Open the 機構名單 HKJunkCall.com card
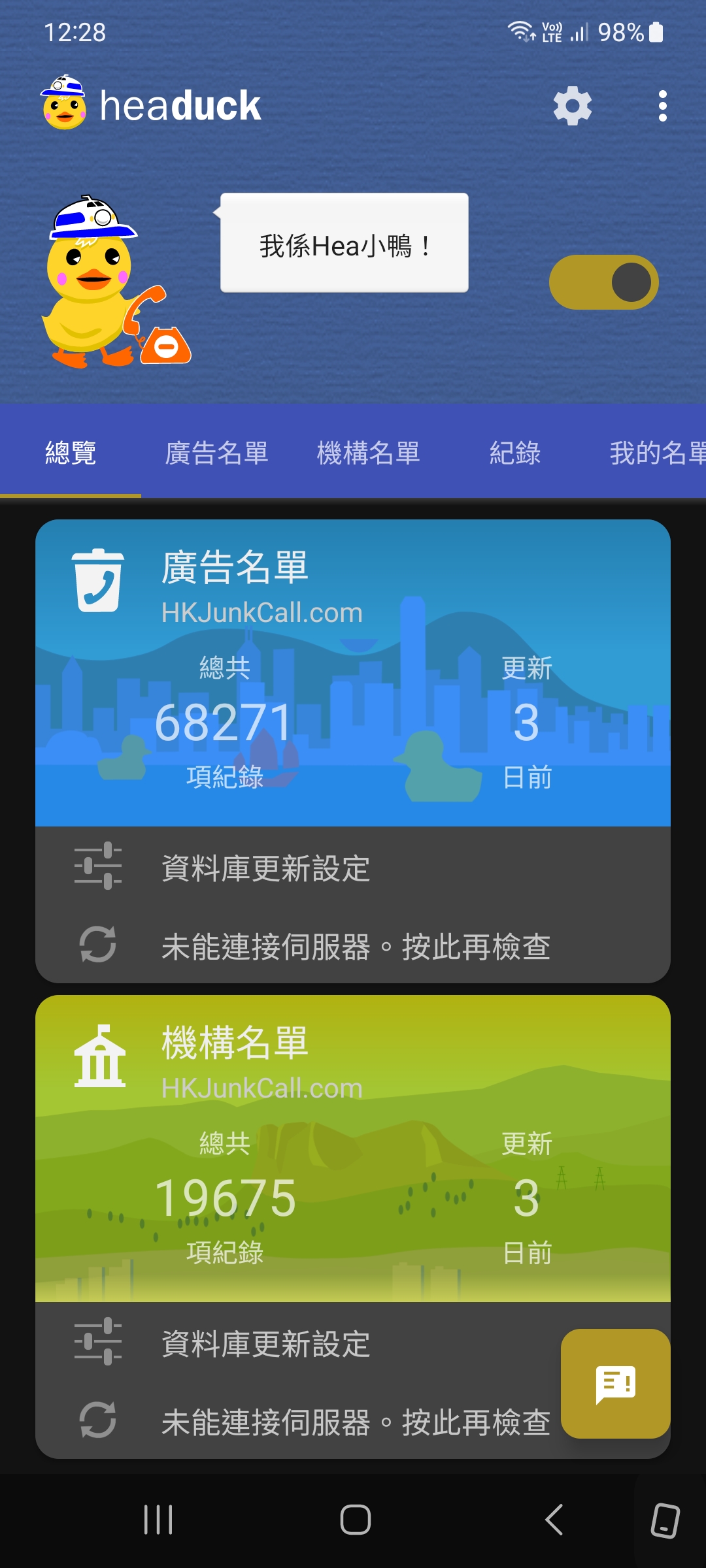 pos(353,1149)
